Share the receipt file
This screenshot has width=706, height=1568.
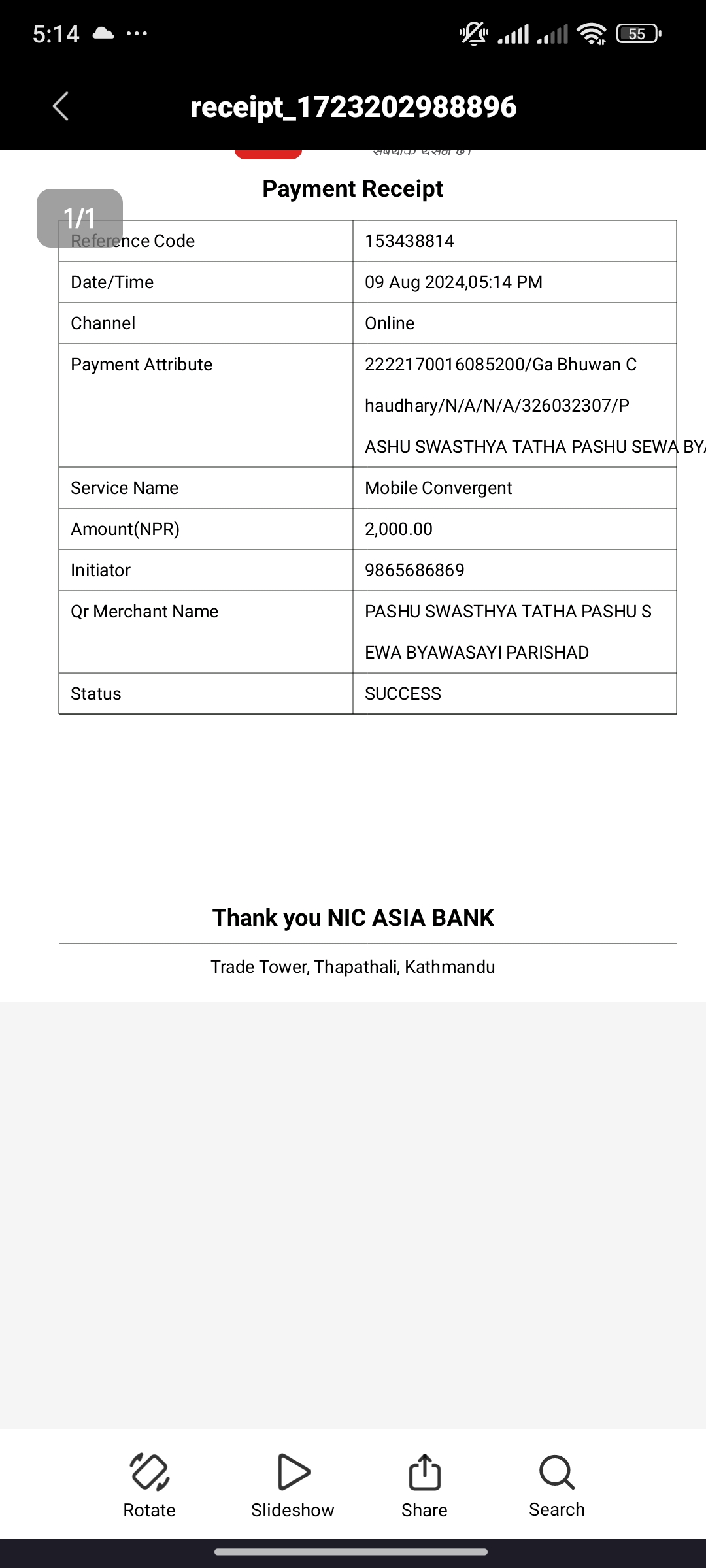pos(424,1485)
